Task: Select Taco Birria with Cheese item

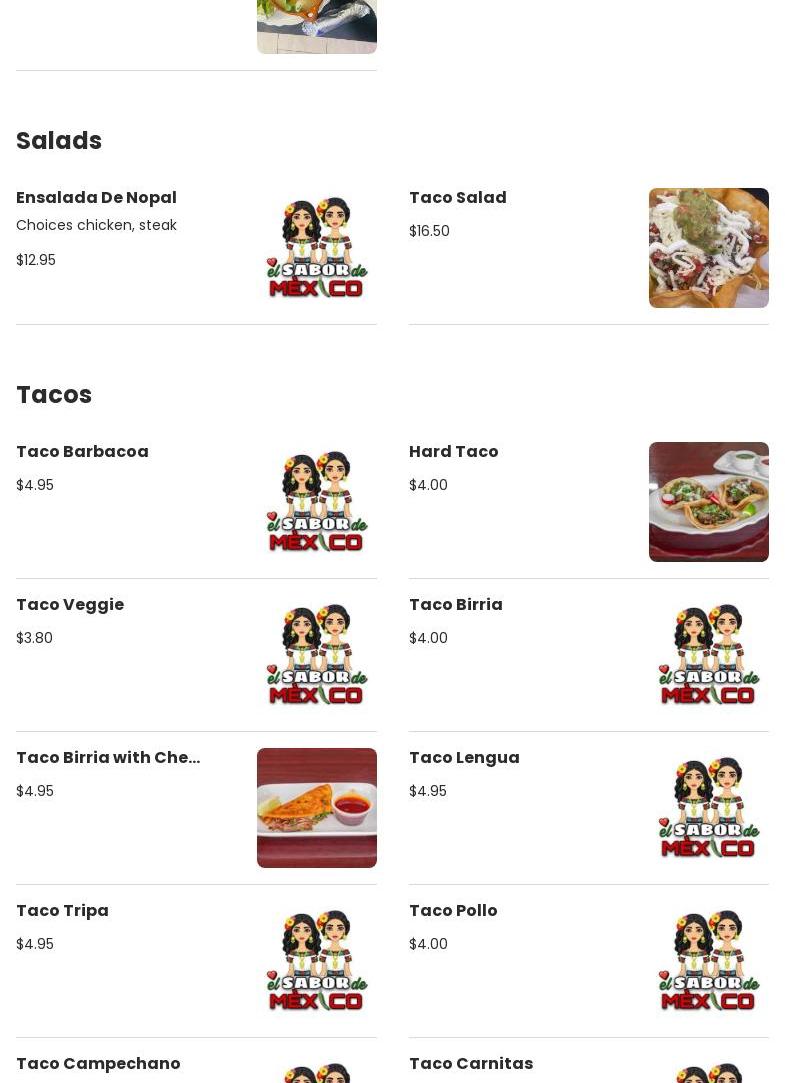Action: point(108,758)
